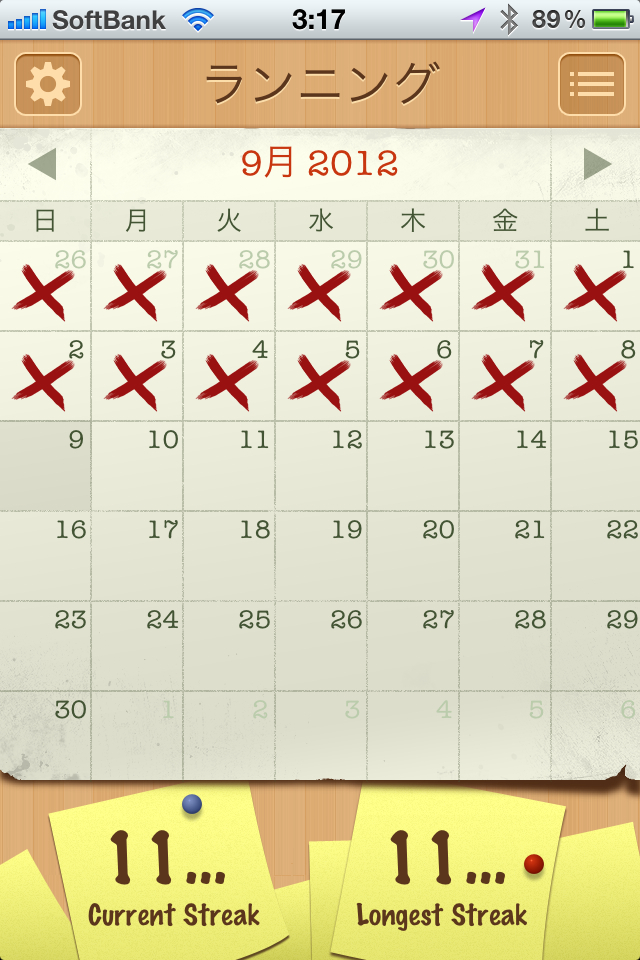Go to the previous month
Viewport: 640px width, 960px height.
42,164
